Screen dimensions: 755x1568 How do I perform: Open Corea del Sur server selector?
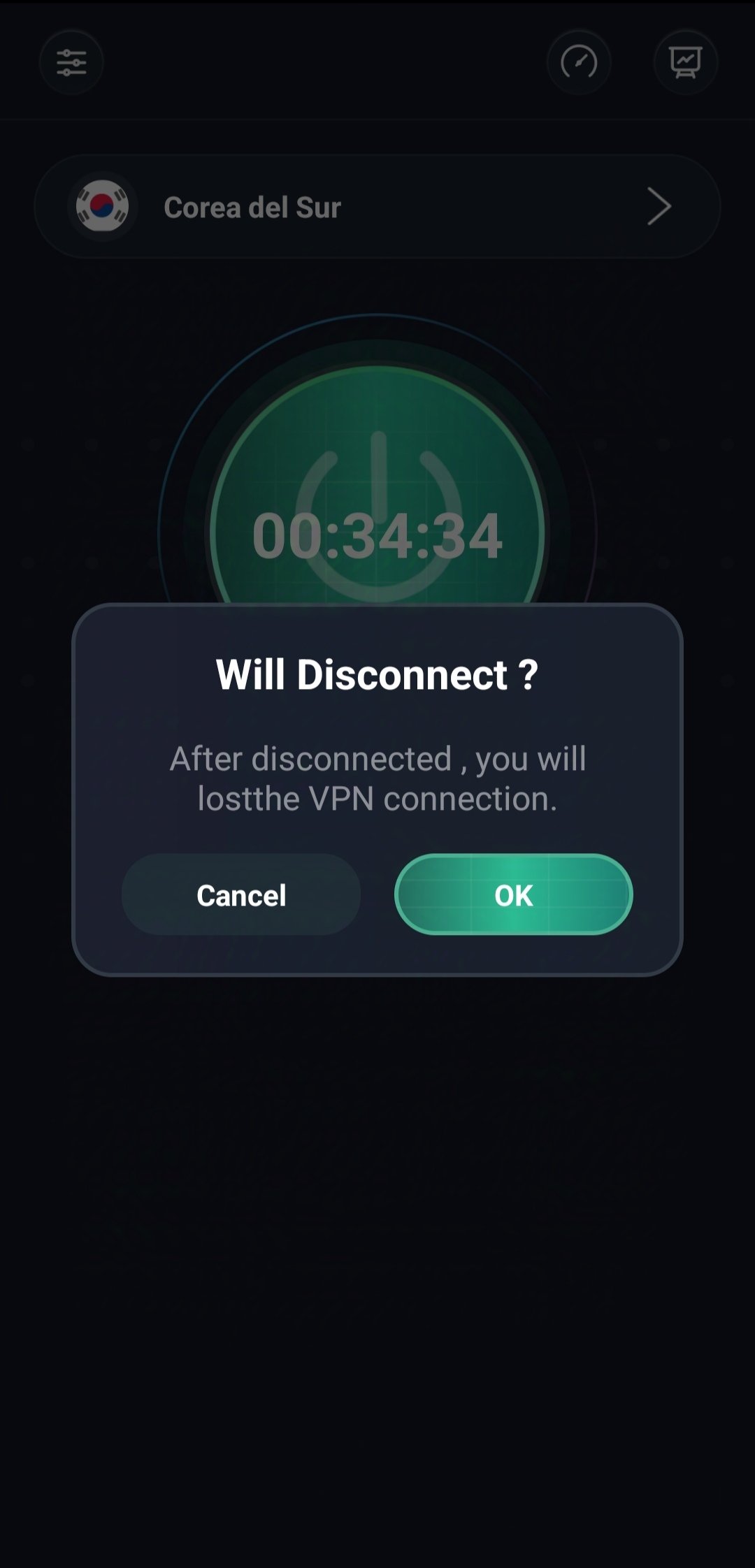tap(377, 207)
